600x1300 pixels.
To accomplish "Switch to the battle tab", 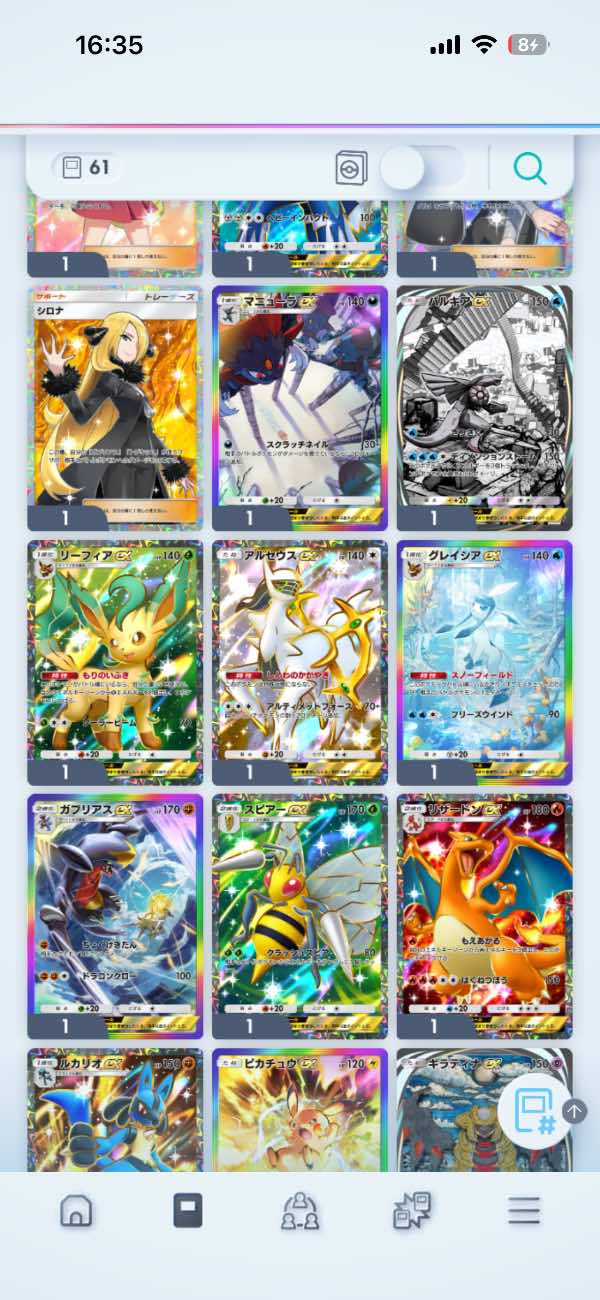I will [x=412, y=1210].
